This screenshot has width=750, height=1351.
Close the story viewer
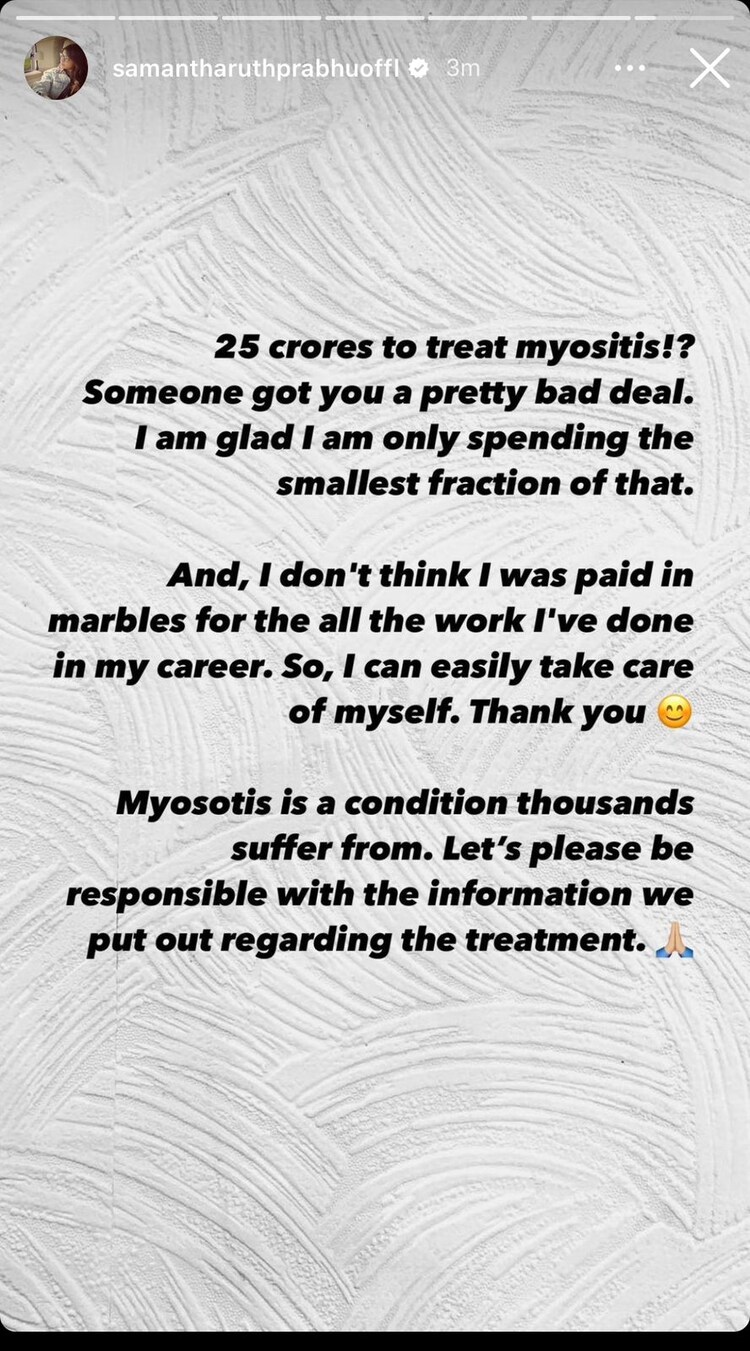pos(709,68)
